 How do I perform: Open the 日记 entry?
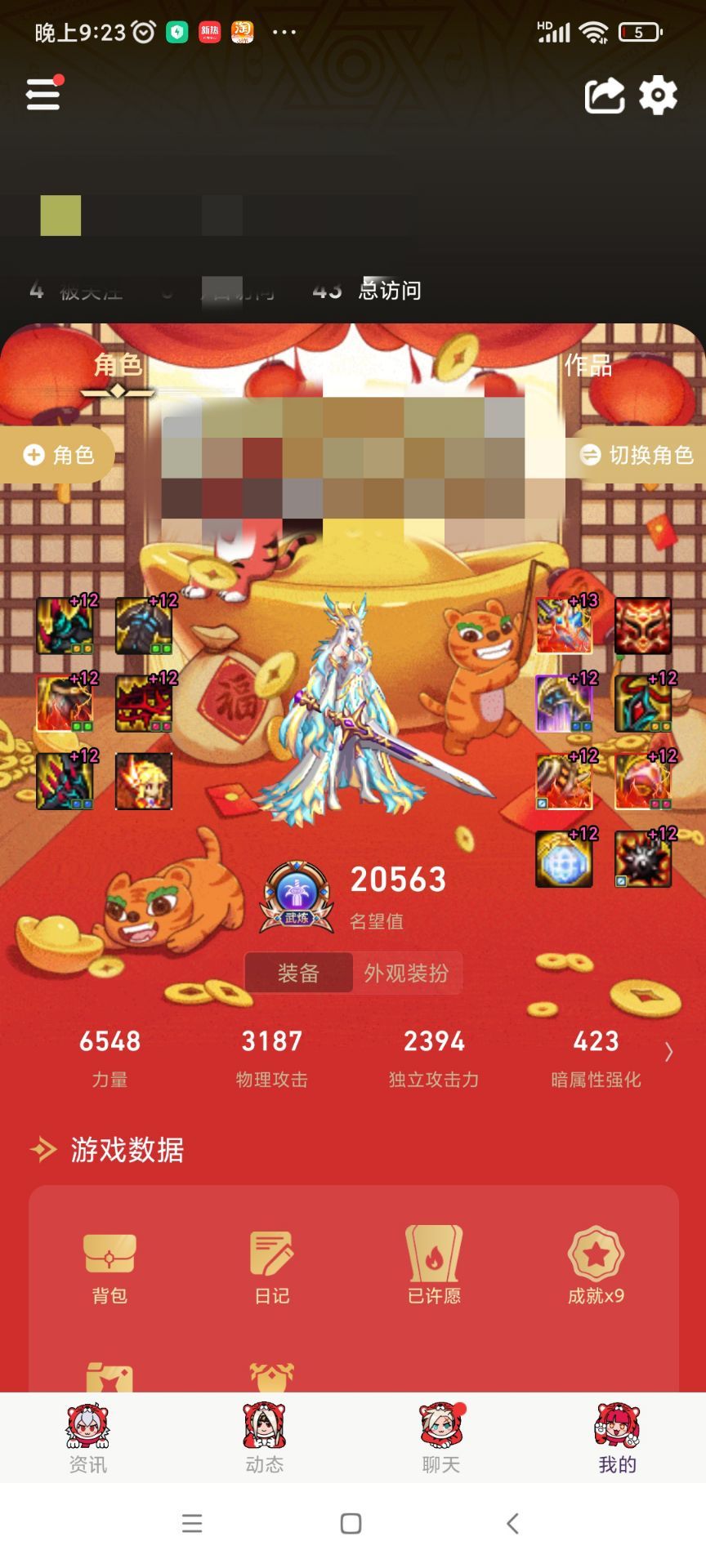click(x=271, y=1267)
